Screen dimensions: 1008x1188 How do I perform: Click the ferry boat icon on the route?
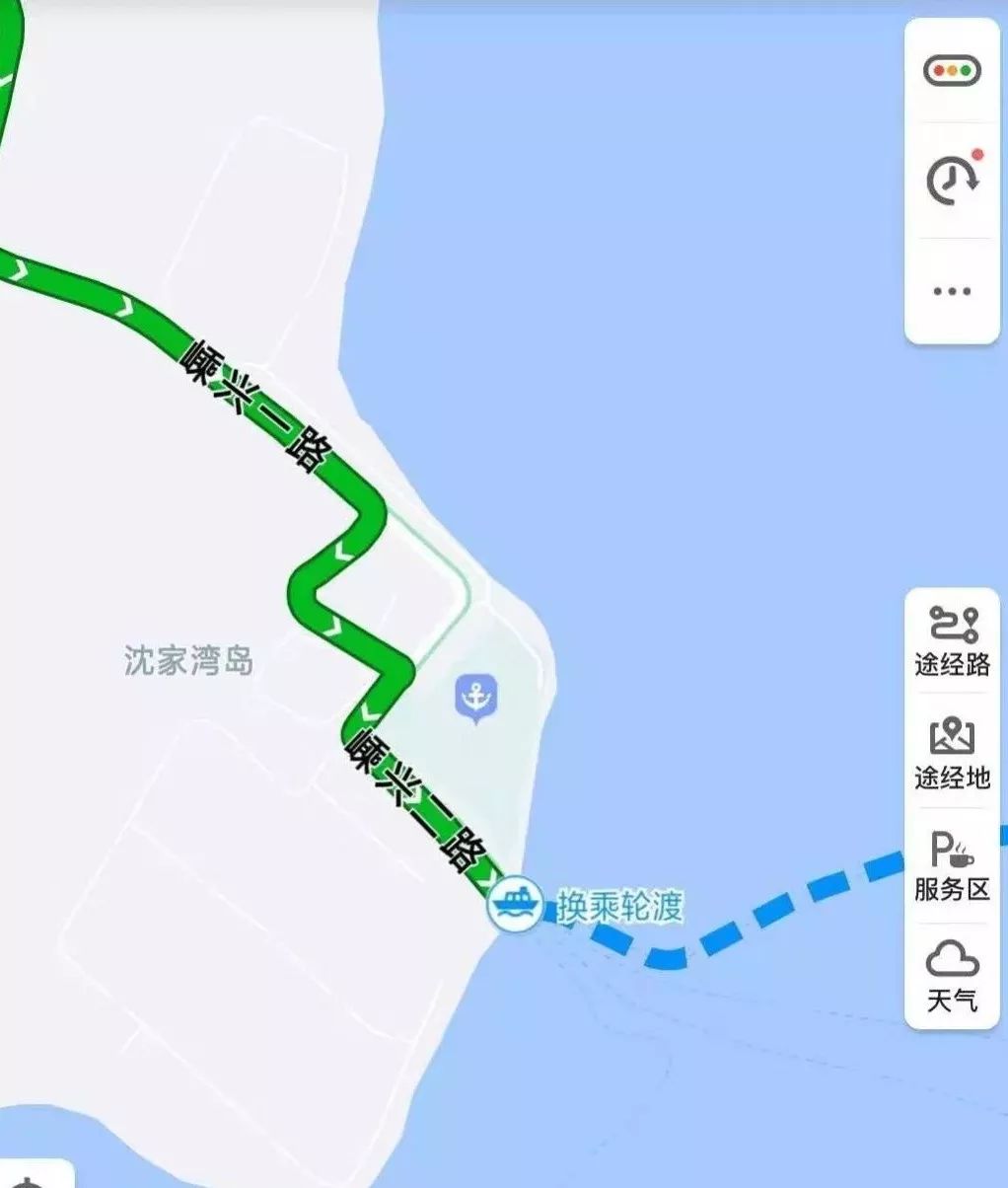[x=517, y=903]
